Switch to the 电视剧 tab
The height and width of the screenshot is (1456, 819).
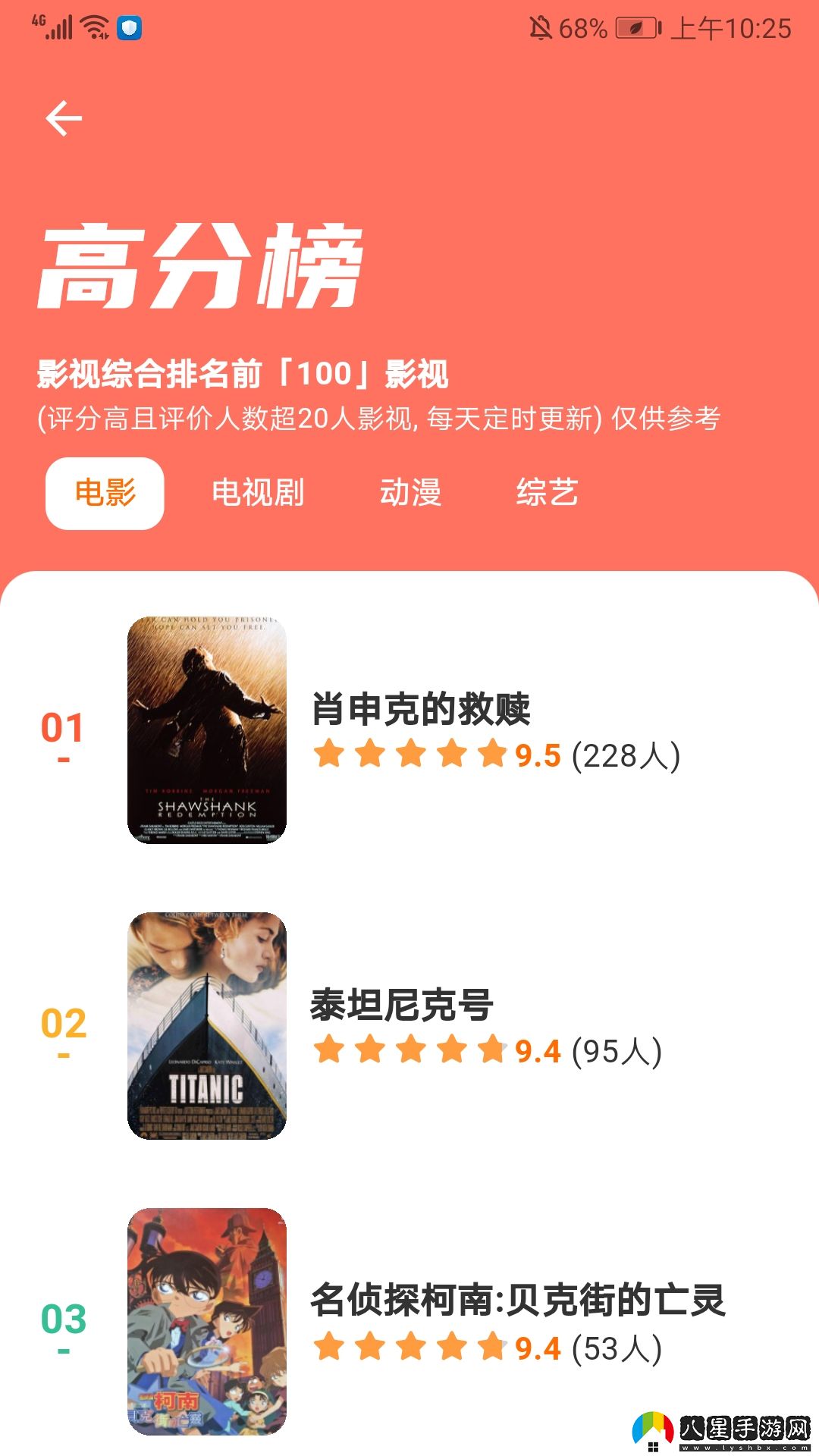[259, 493]
